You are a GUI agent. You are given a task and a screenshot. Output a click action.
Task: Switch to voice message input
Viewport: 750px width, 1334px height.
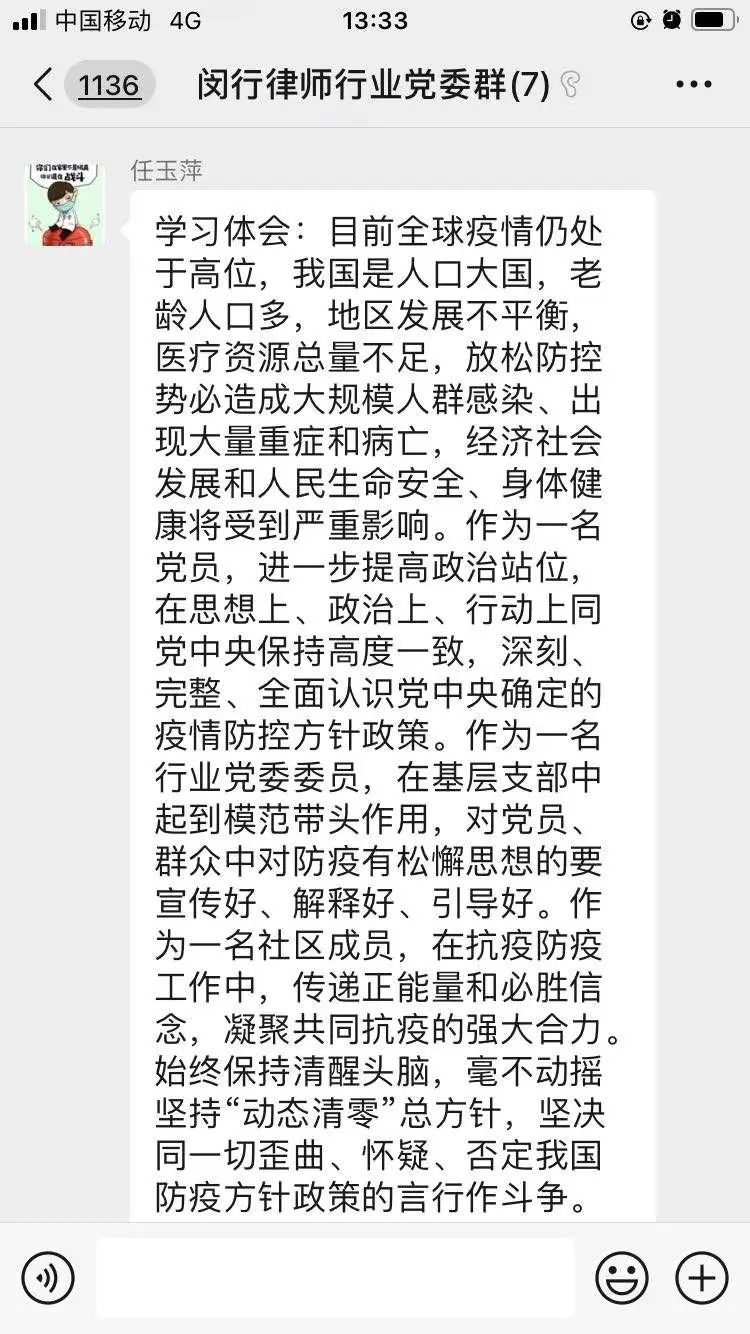point(48,1278)
